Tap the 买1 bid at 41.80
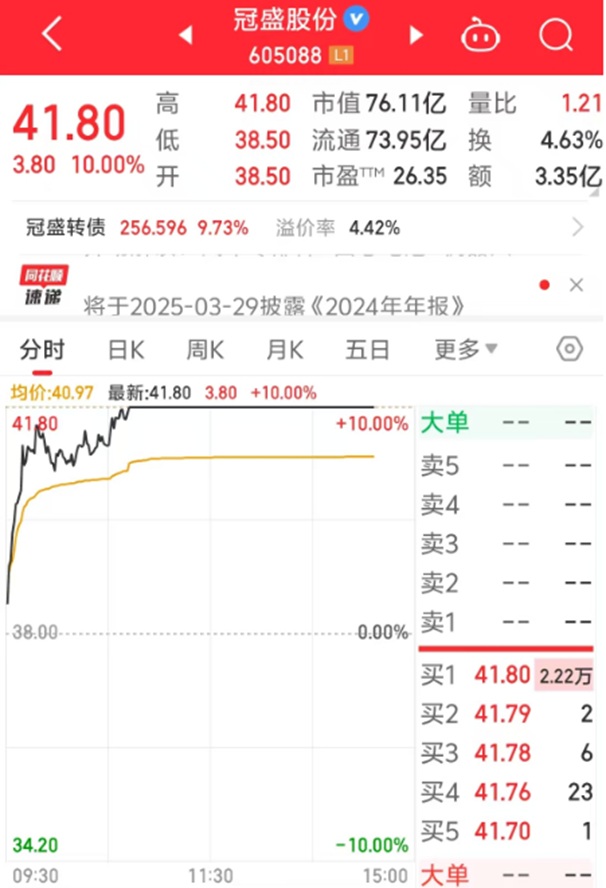Viewport: 606px width, 888px height. [x=507, y=675]
